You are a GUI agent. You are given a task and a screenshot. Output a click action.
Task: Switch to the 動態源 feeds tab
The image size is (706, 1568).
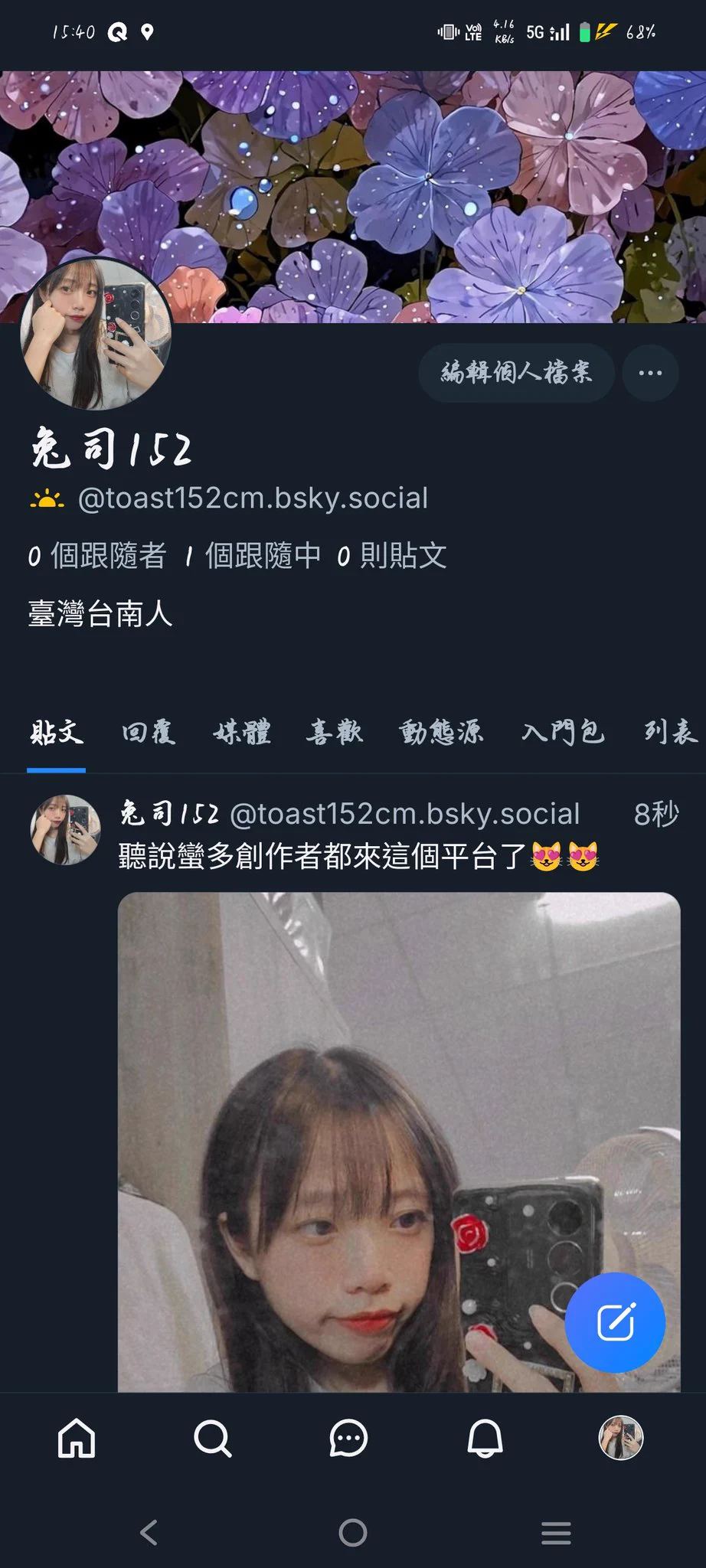(x=441, y=733)
